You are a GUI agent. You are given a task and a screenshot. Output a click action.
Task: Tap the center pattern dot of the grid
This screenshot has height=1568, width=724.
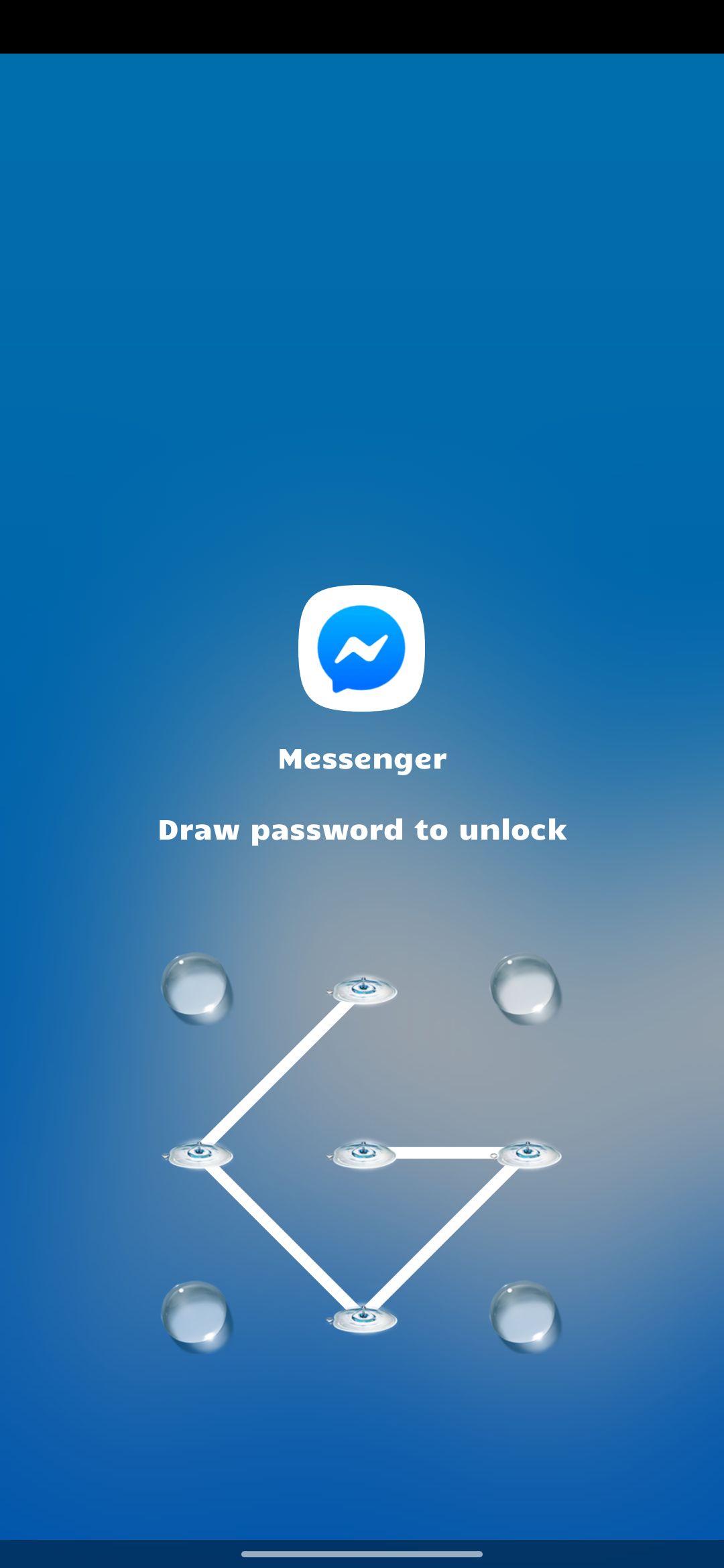click(362, 1154)
